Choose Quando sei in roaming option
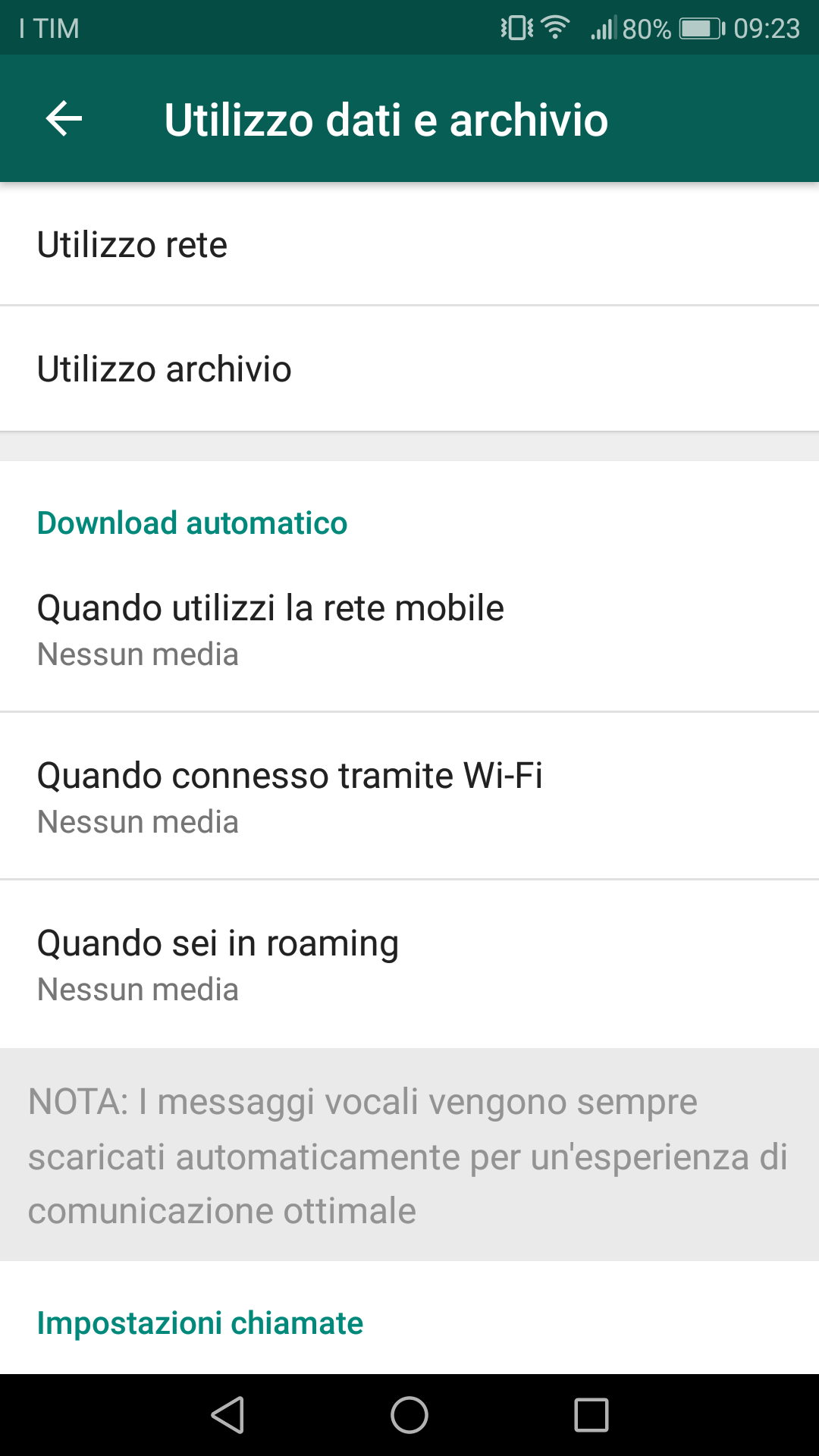The image size is (819, 1456). tap(409, 964)
